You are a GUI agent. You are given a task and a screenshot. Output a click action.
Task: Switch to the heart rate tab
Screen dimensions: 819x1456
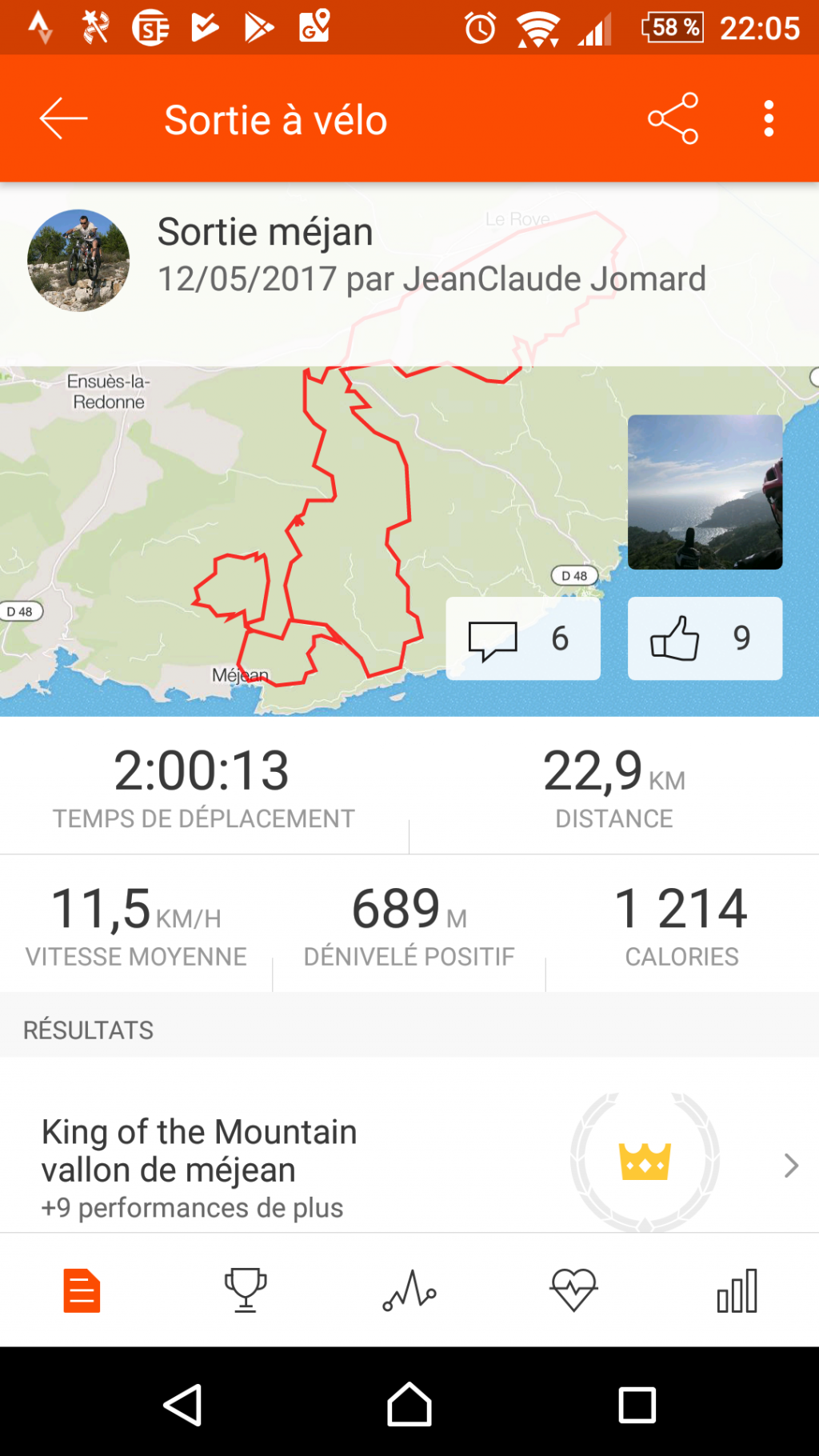click(573, 1290)
